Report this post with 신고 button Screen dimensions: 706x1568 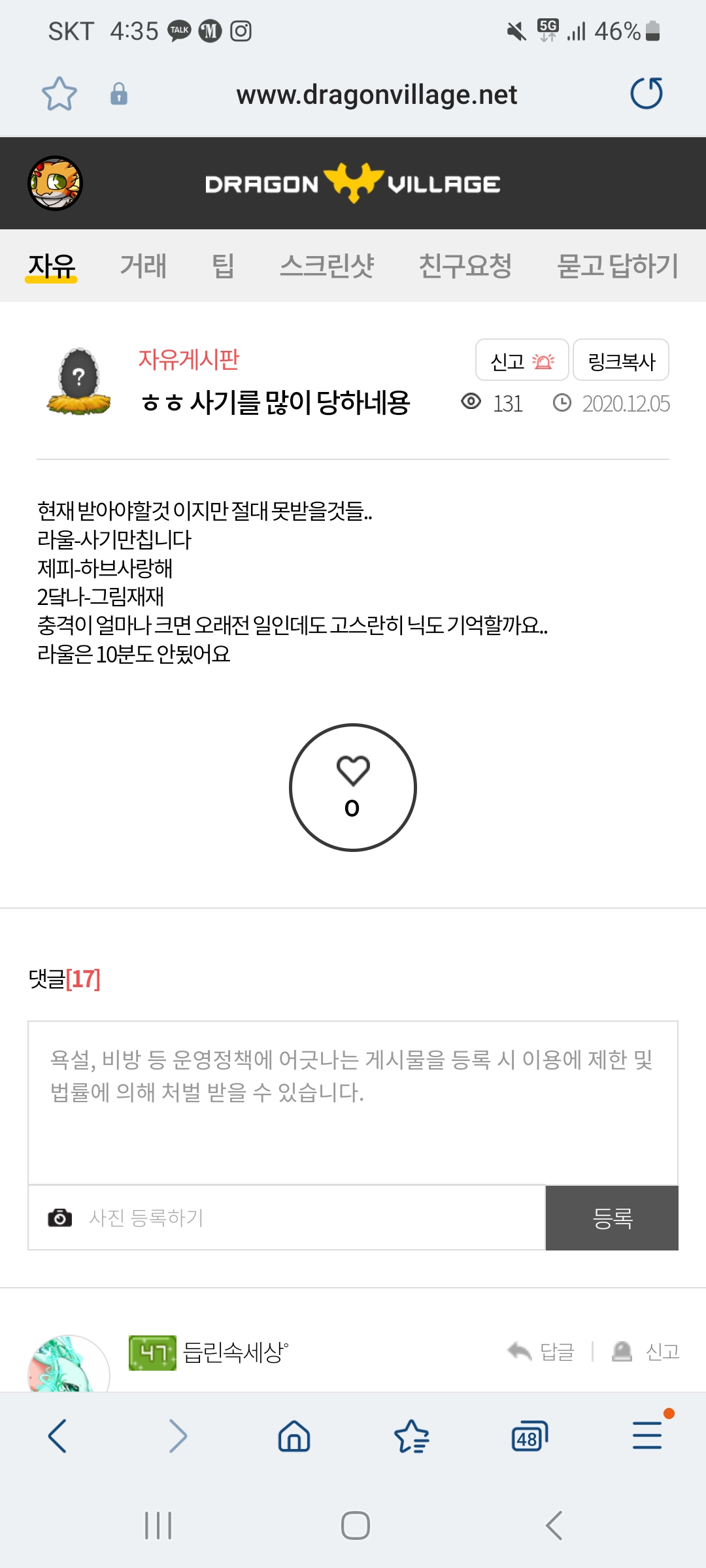(522, 360)
